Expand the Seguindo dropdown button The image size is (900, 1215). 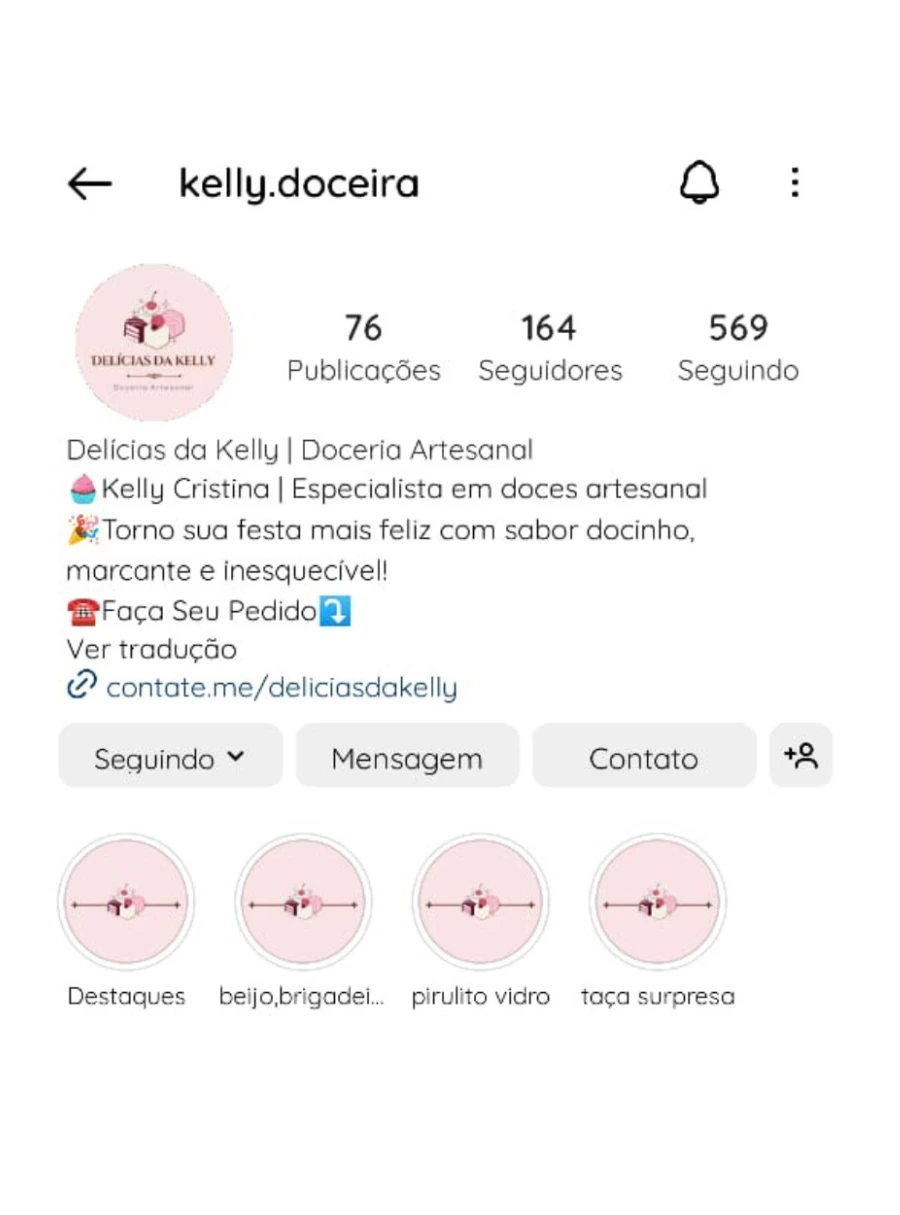[170, 757]
